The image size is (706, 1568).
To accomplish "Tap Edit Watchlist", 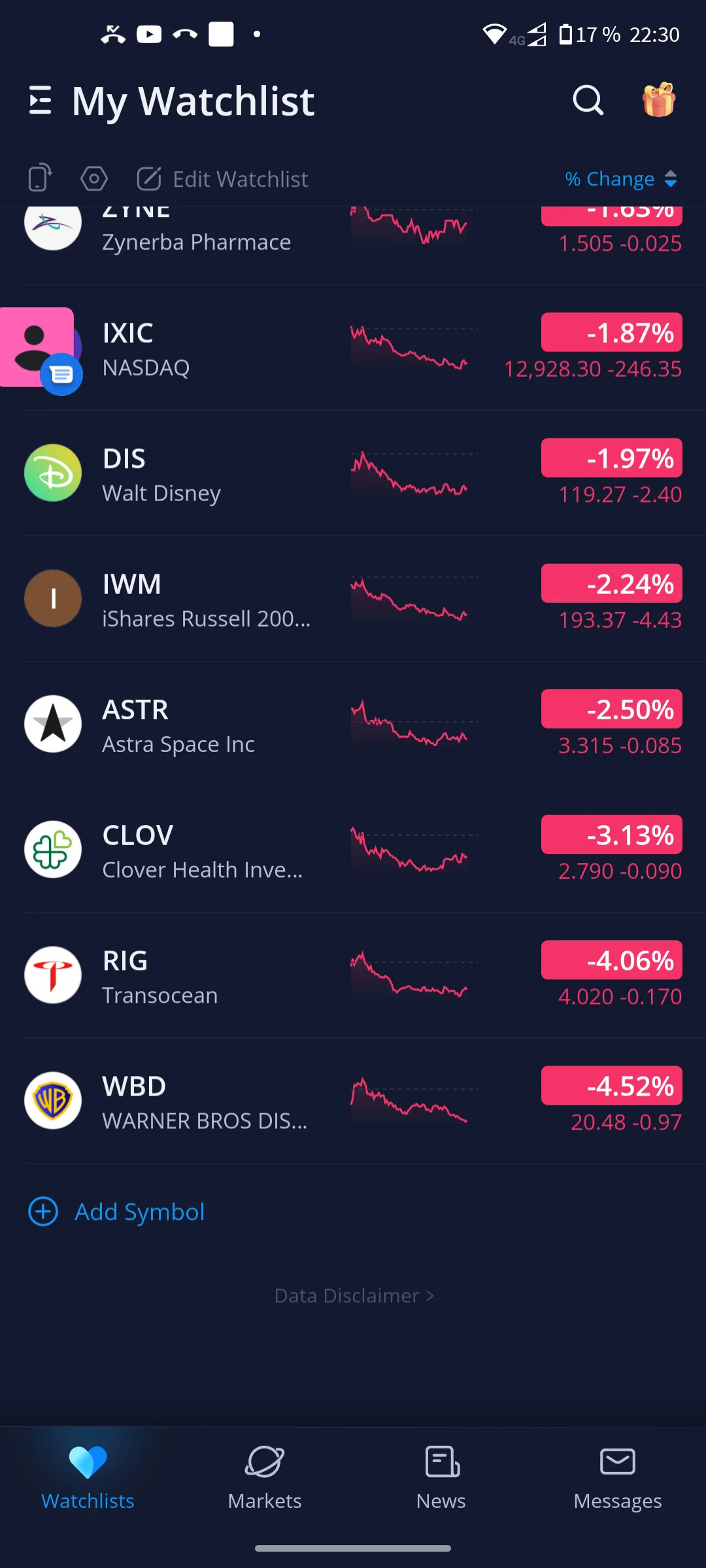I will (x=222, y=179).
